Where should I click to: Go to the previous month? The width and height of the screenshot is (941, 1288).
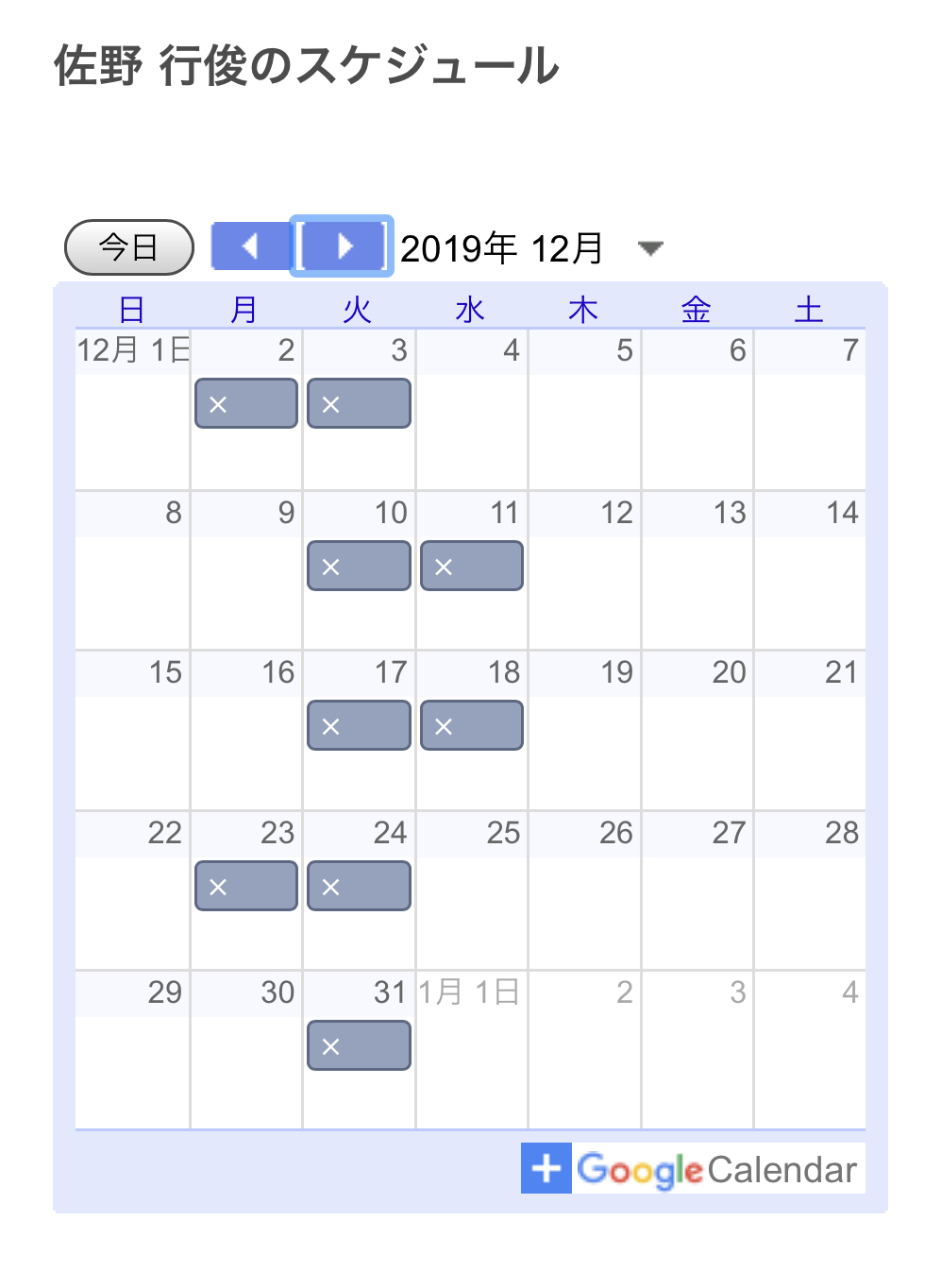click(250, 246)
